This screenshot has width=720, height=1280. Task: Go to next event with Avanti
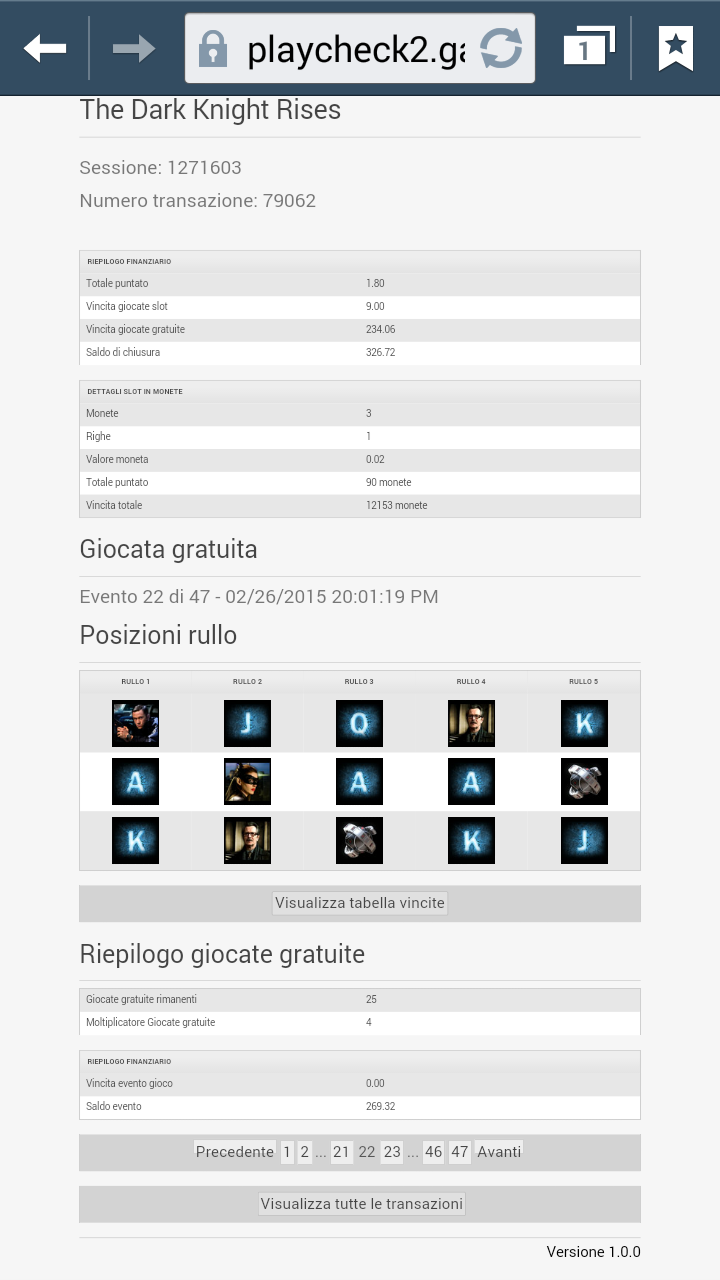tap(499, 1152)
